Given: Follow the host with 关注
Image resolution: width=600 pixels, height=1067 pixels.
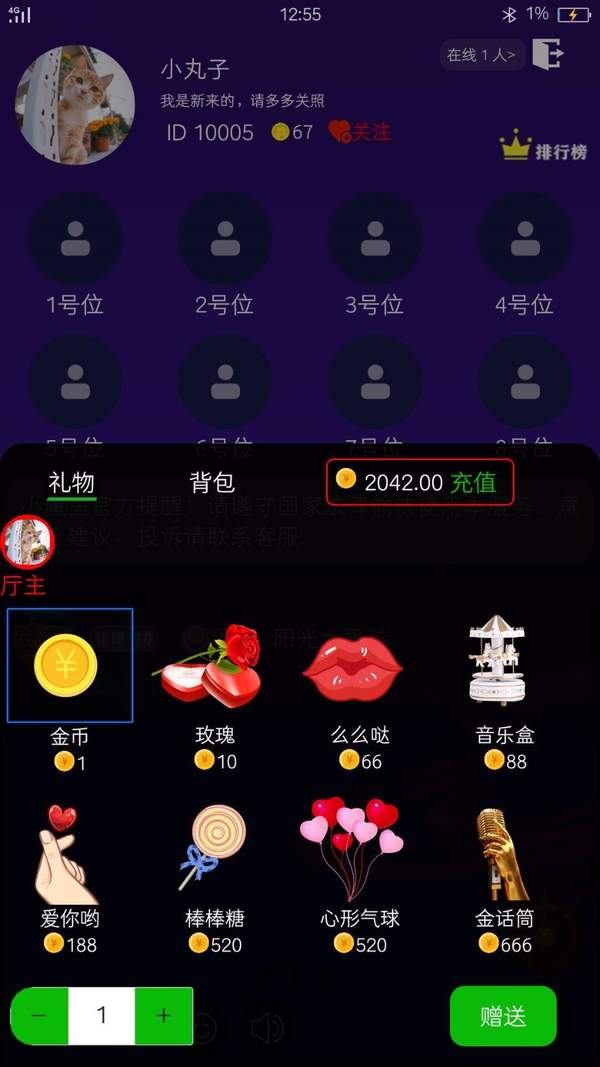Looking at the screenshot, I should tap(360, 132).
